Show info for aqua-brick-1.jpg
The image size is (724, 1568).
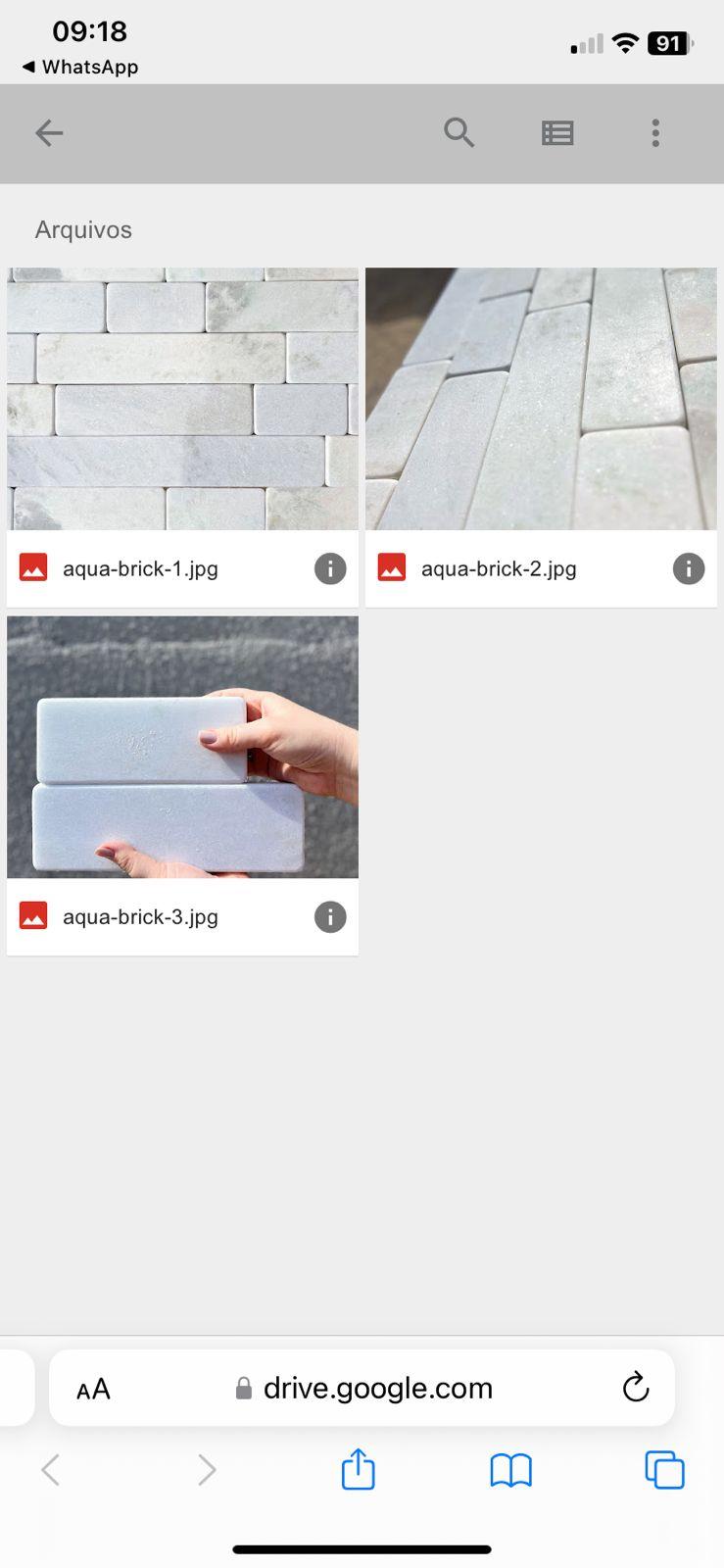330,568
